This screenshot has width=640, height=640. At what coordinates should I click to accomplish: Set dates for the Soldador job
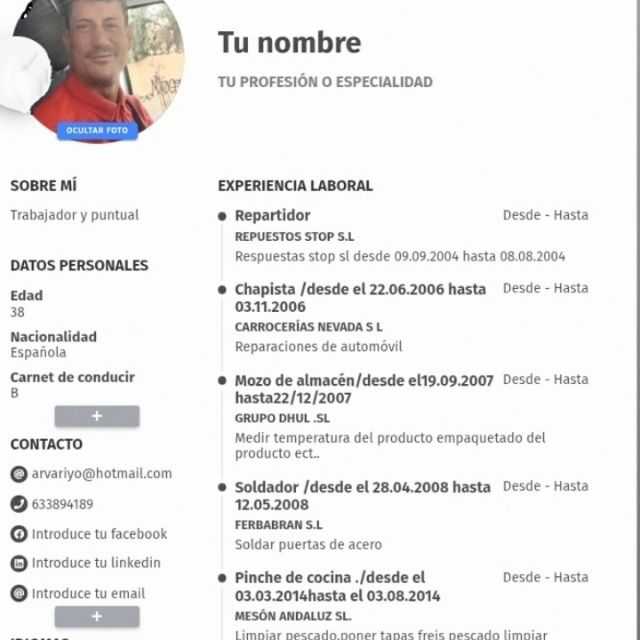tap(545, 486)
